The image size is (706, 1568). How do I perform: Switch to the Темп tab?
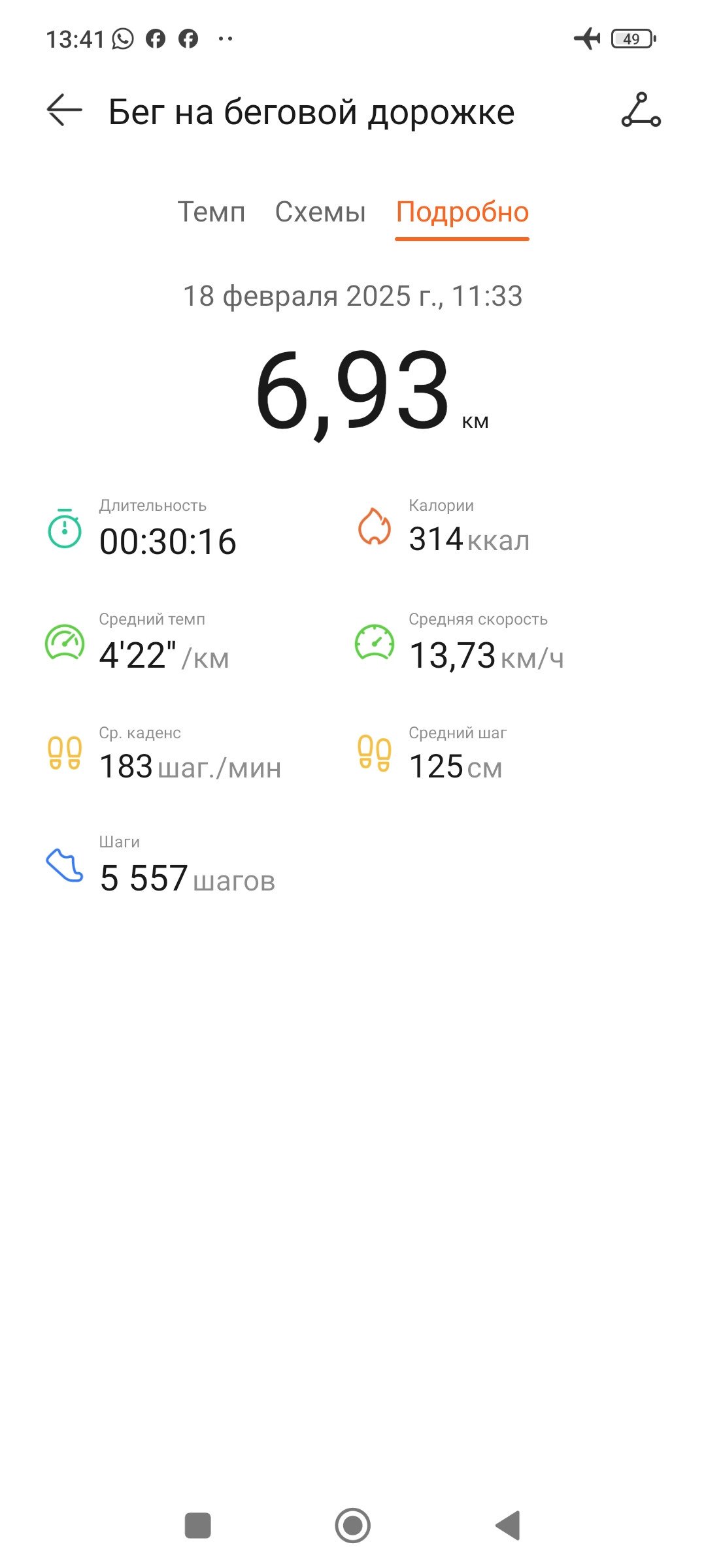tap(211, 212)
